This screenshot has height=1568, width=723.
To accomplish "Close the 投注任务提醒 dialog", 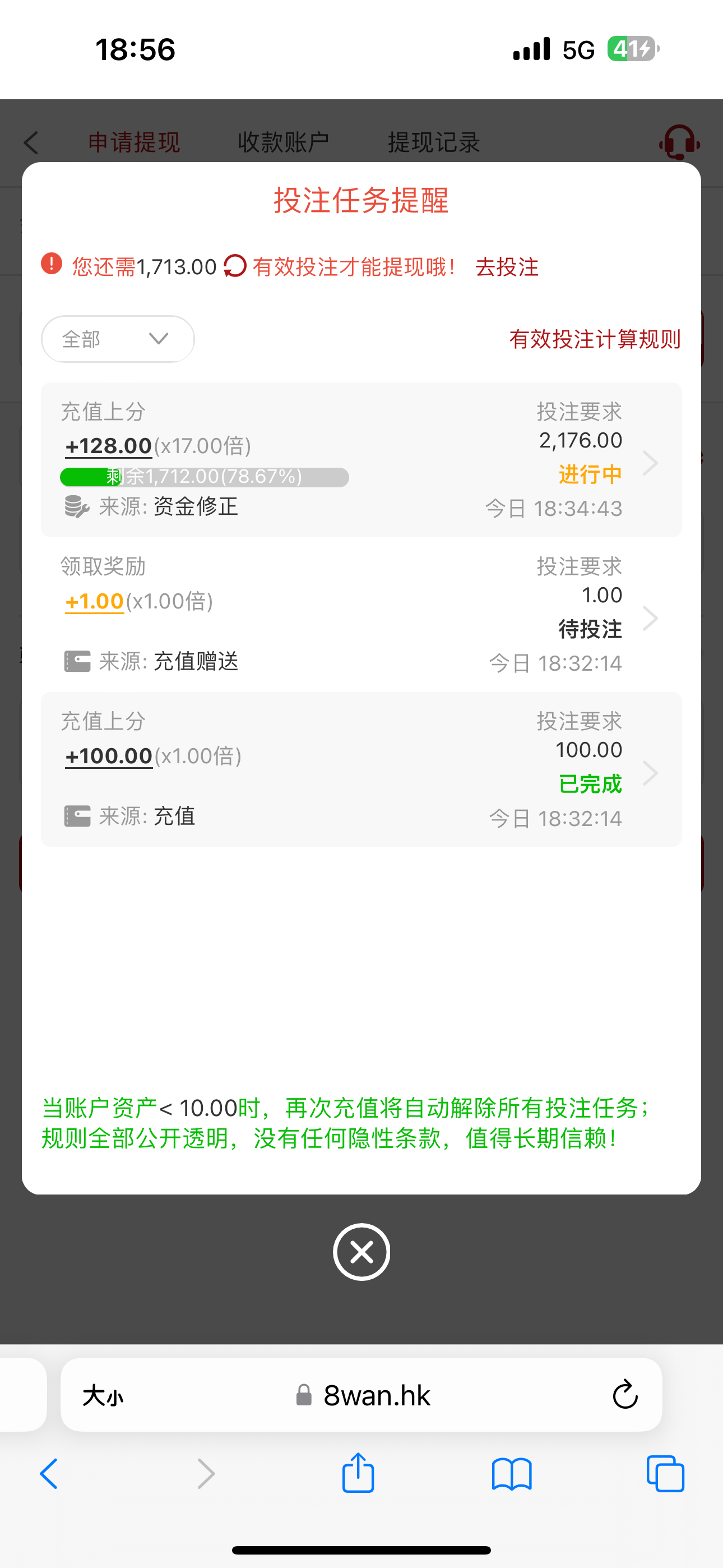I will click(361, 1252).
